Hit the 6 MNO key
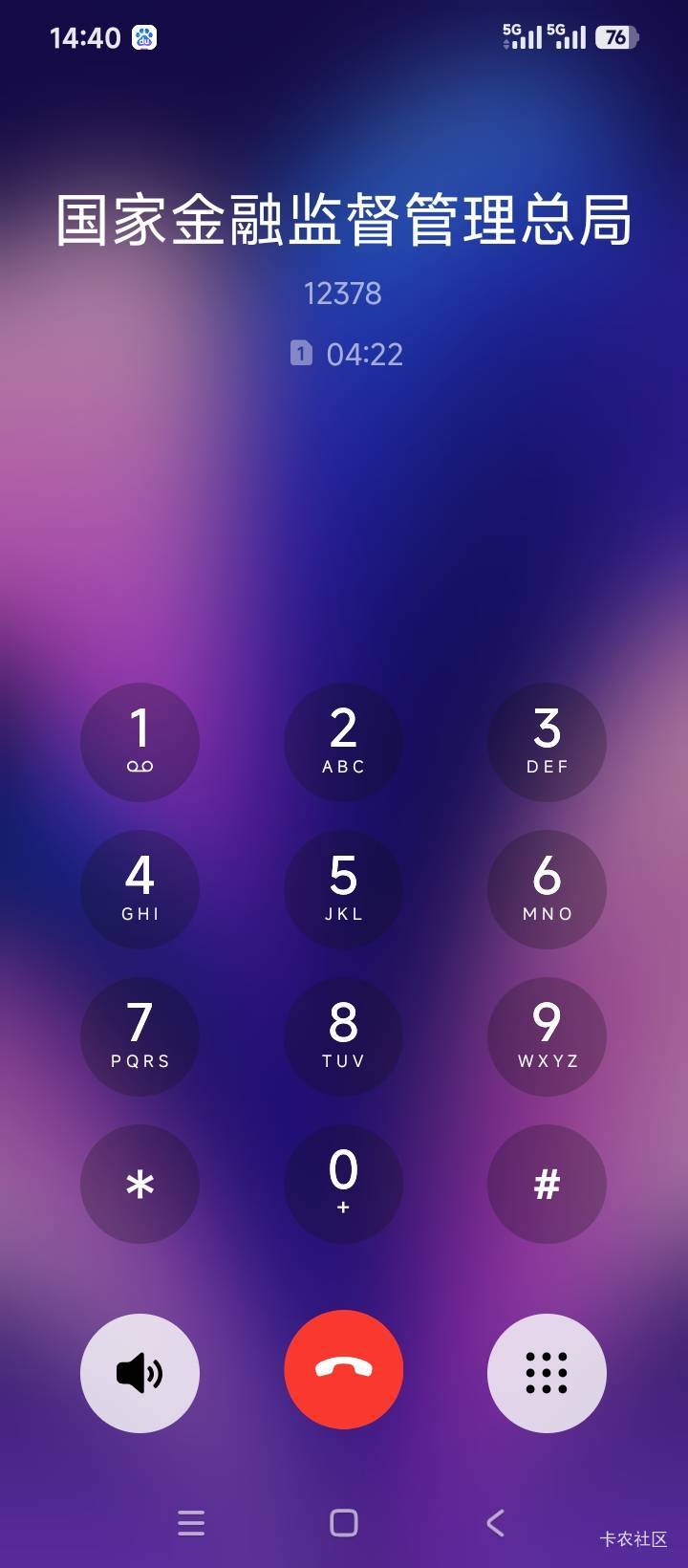The image size is (688, 1568). (547, 889)
